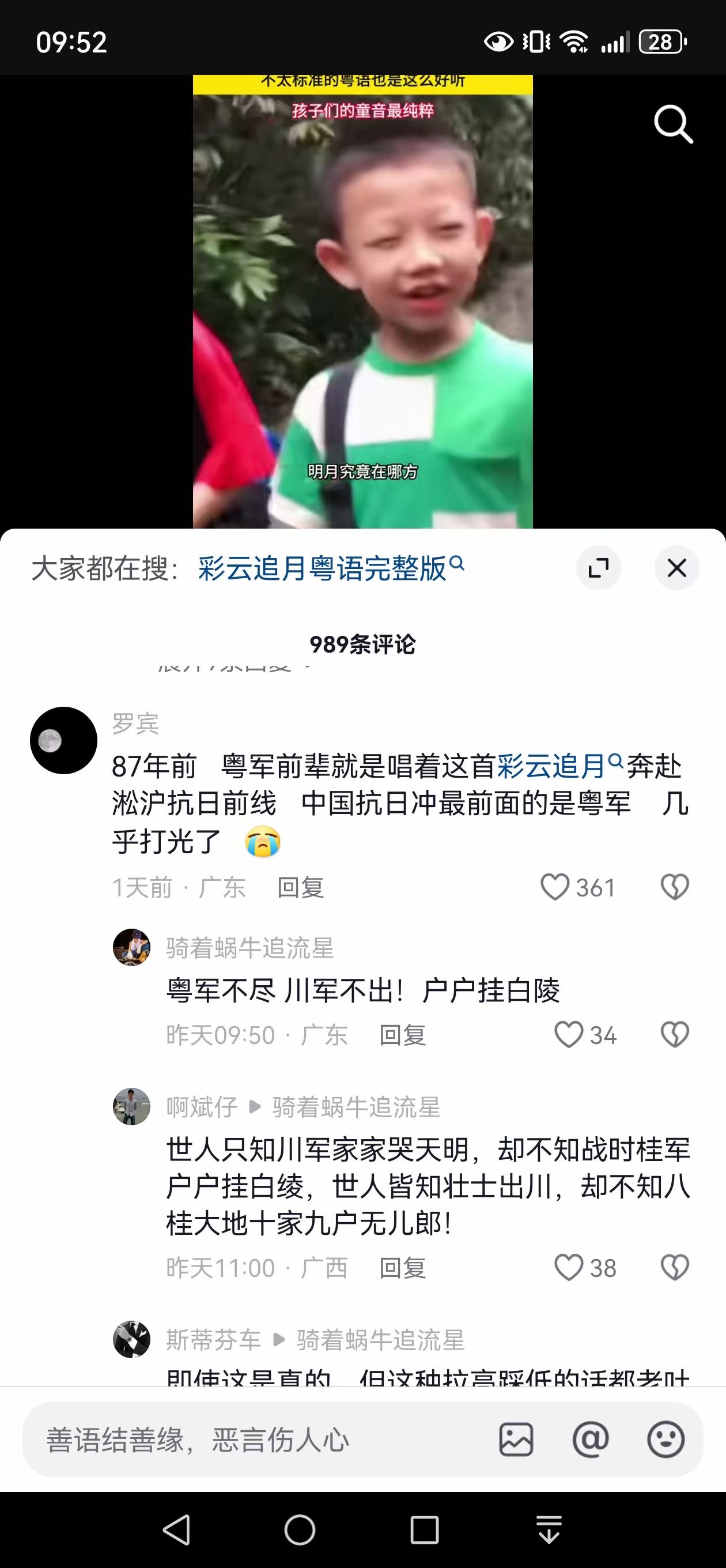Image resolution: width=726 pixels, height=1568 pixels.
Task: Open 罗宾's profile avatar
Action: pyautogui.click(x=63, y=740)
